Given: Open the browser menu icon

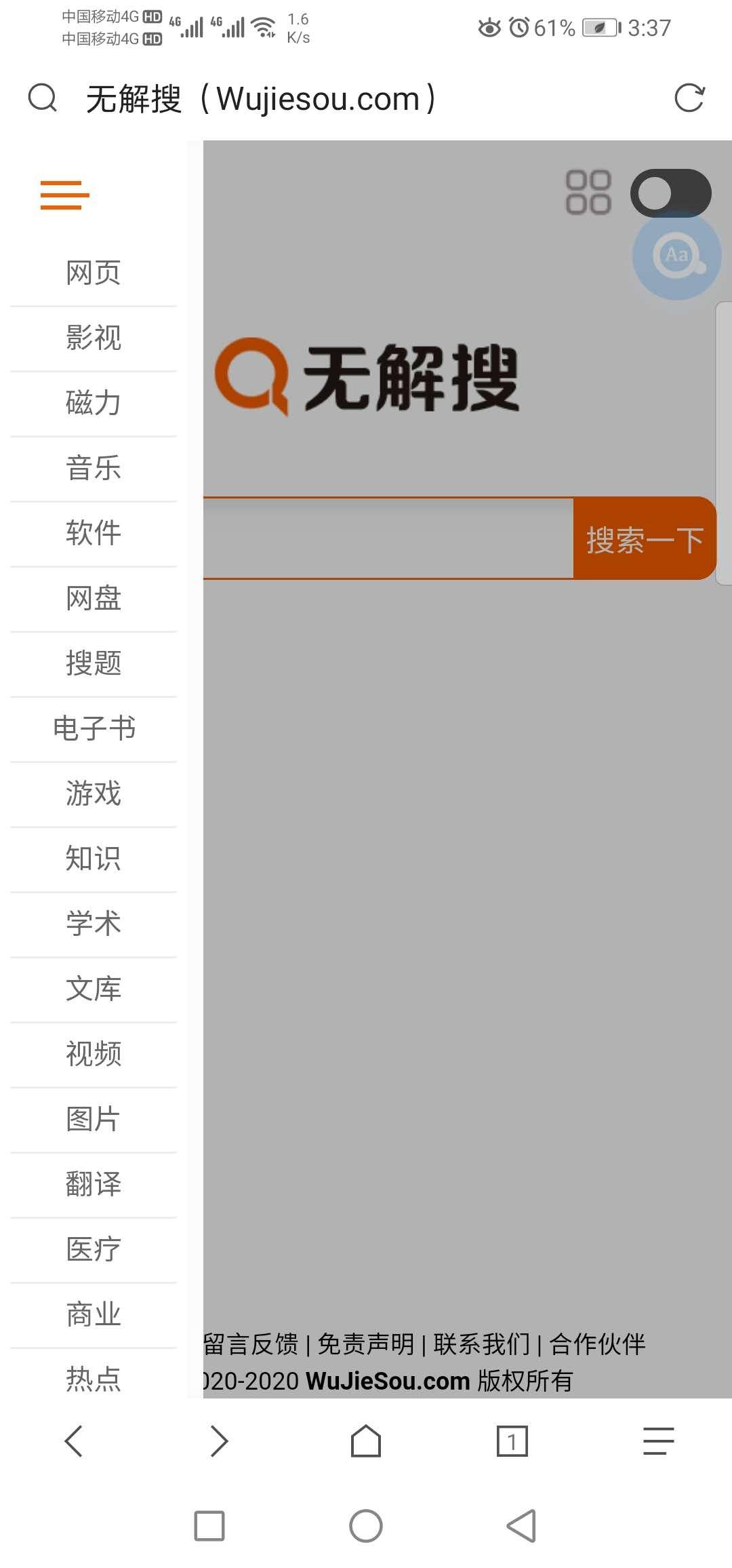Looking at the screenshot, I should tap(655, 1442).
